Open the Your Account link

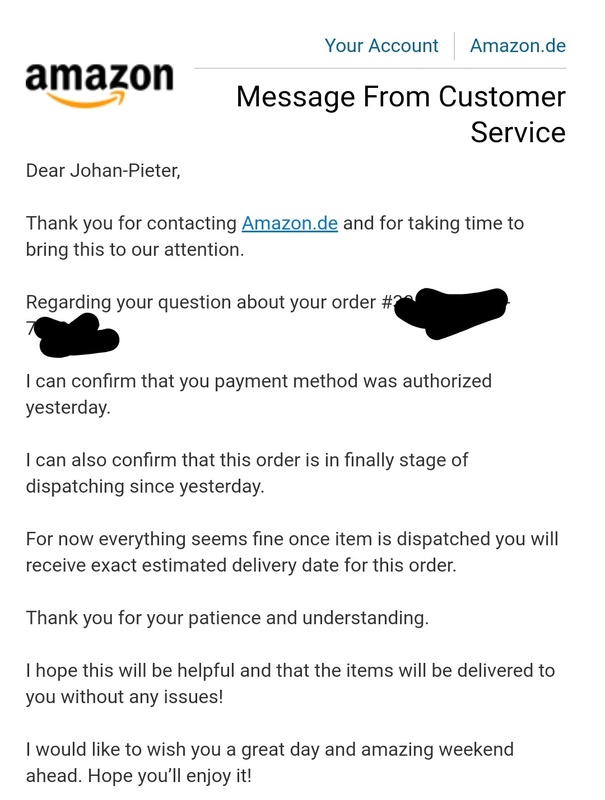click(381, 46)
